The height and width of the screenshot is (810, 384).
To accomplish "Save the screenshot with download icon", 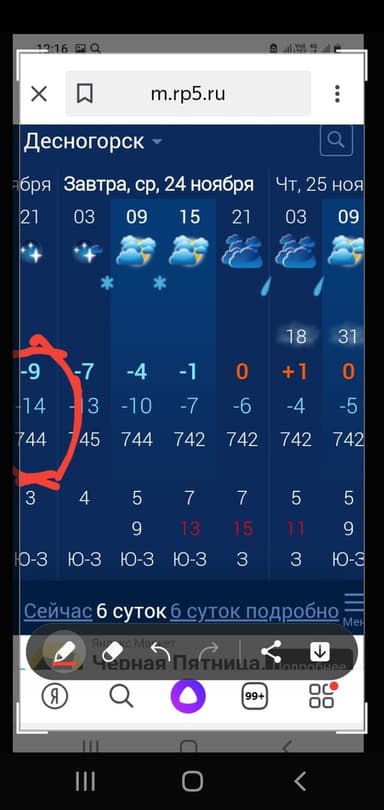I will [x=320, y=652].
